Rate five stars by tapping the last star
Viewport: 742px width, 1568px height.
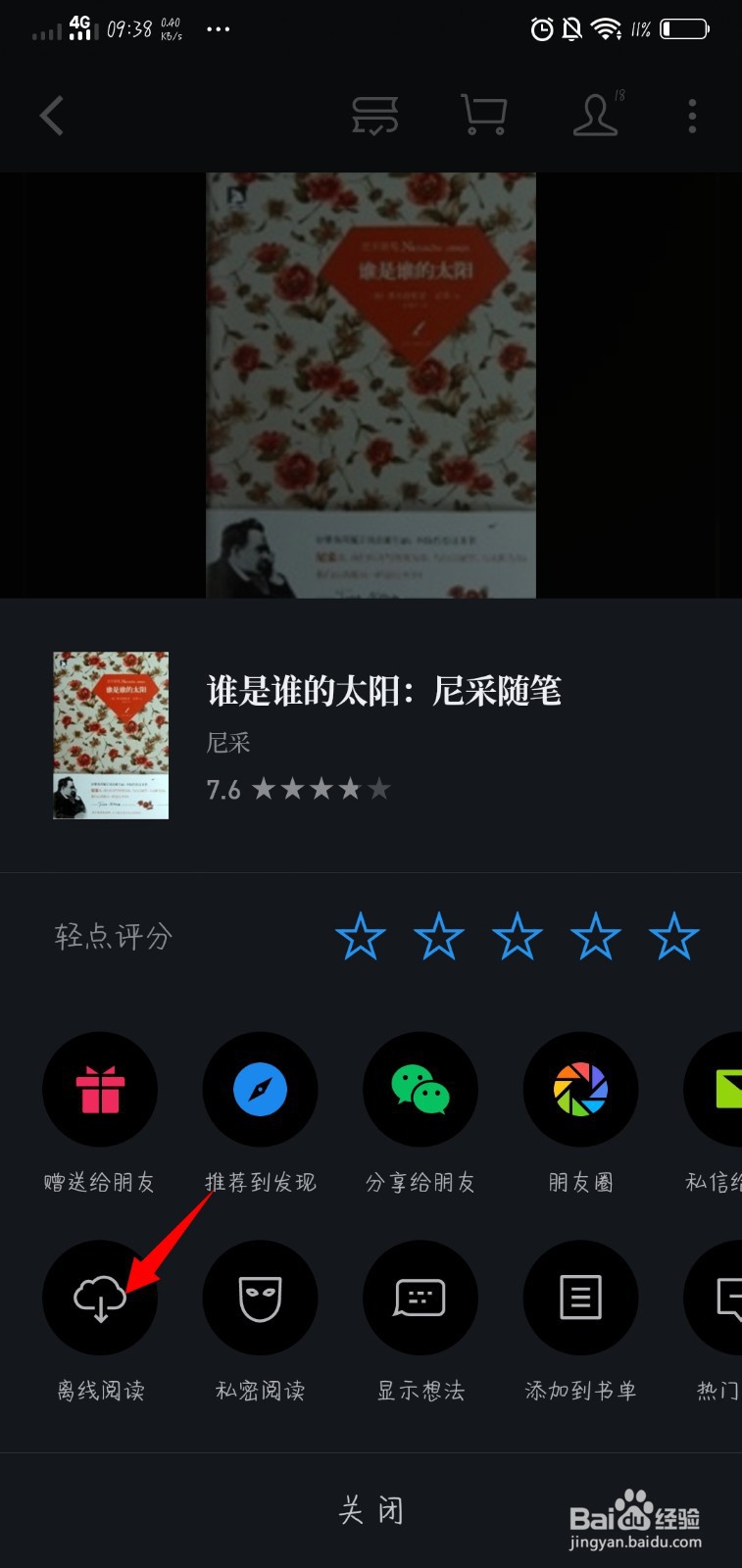[x=674, y=937]
